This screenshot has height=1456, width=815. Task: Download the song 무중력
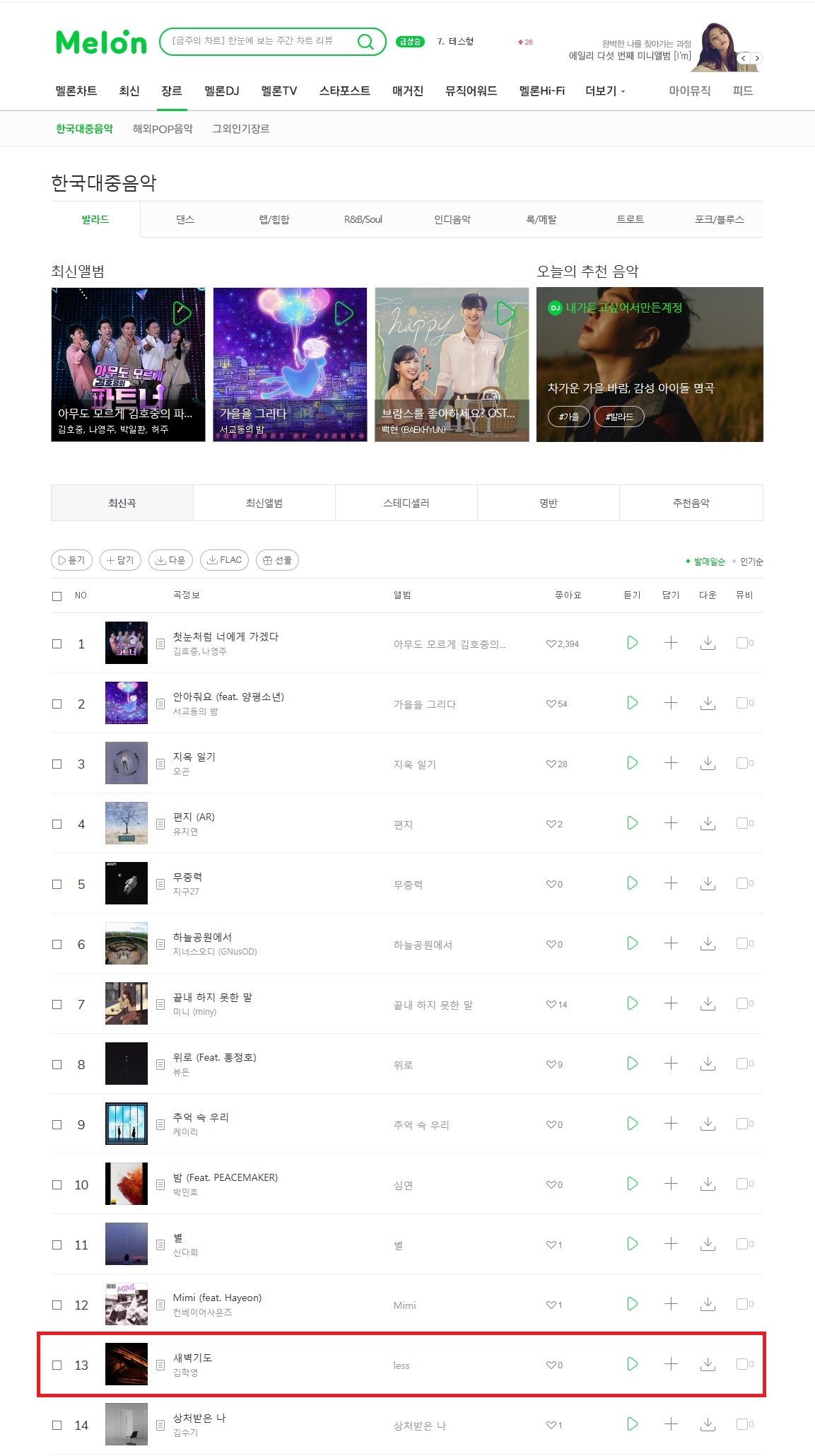708,883
